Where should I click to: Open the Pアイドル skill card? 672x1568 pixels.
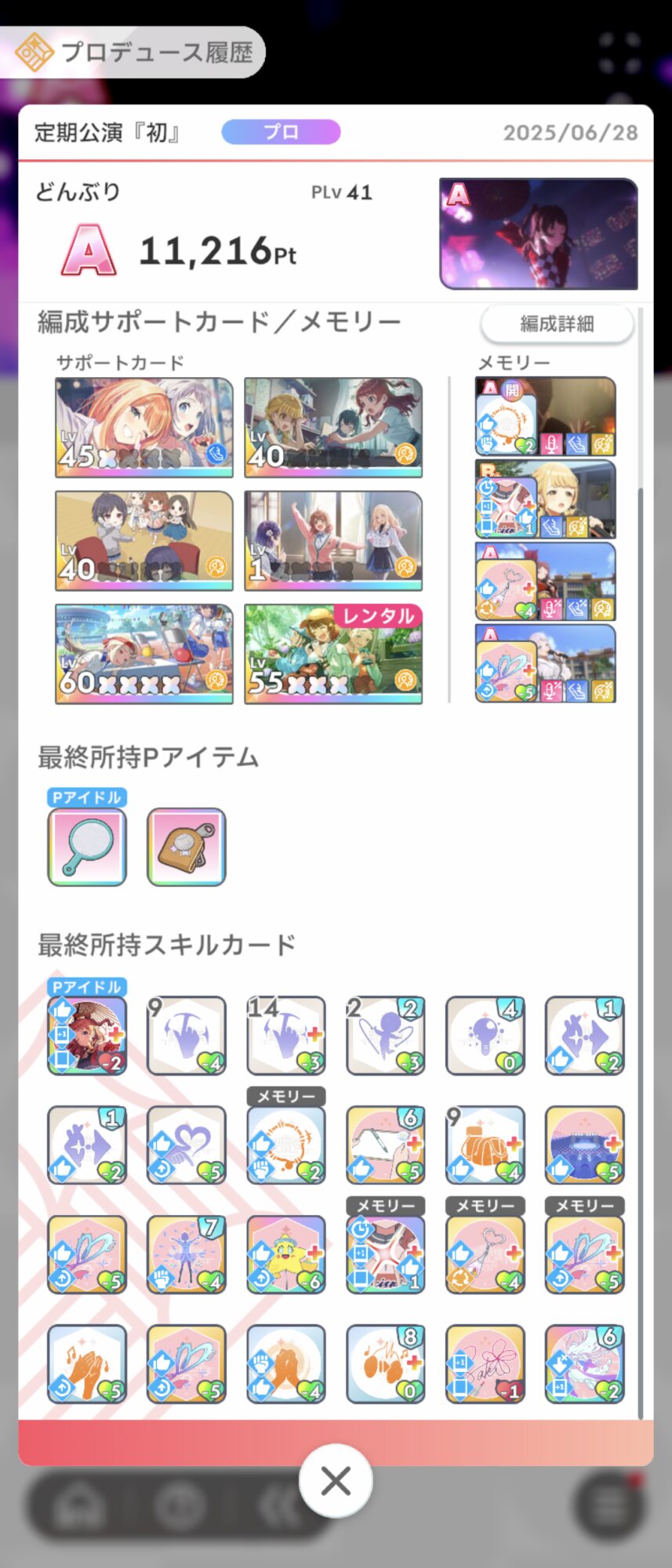tap(87, 1035)
